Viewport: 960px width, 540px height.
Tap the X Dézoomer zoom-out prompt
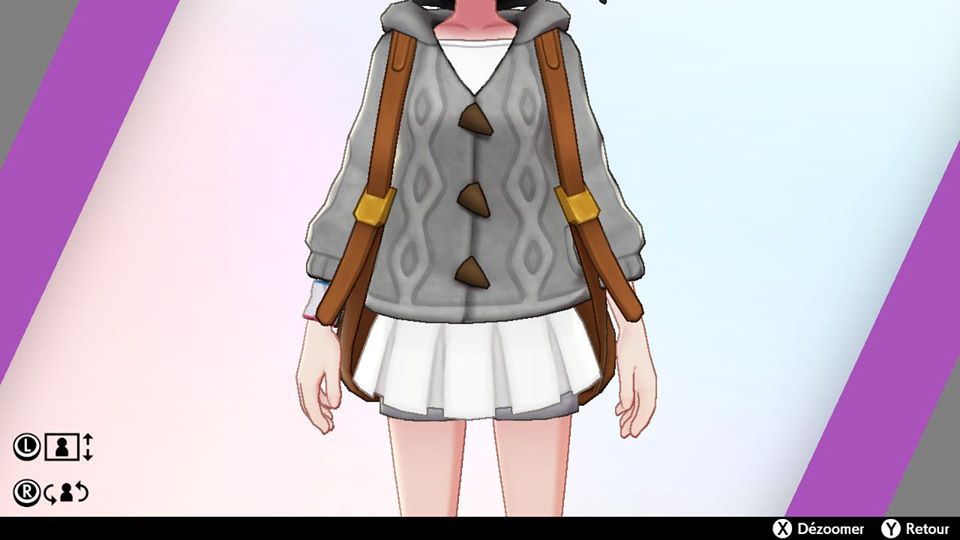820,528
